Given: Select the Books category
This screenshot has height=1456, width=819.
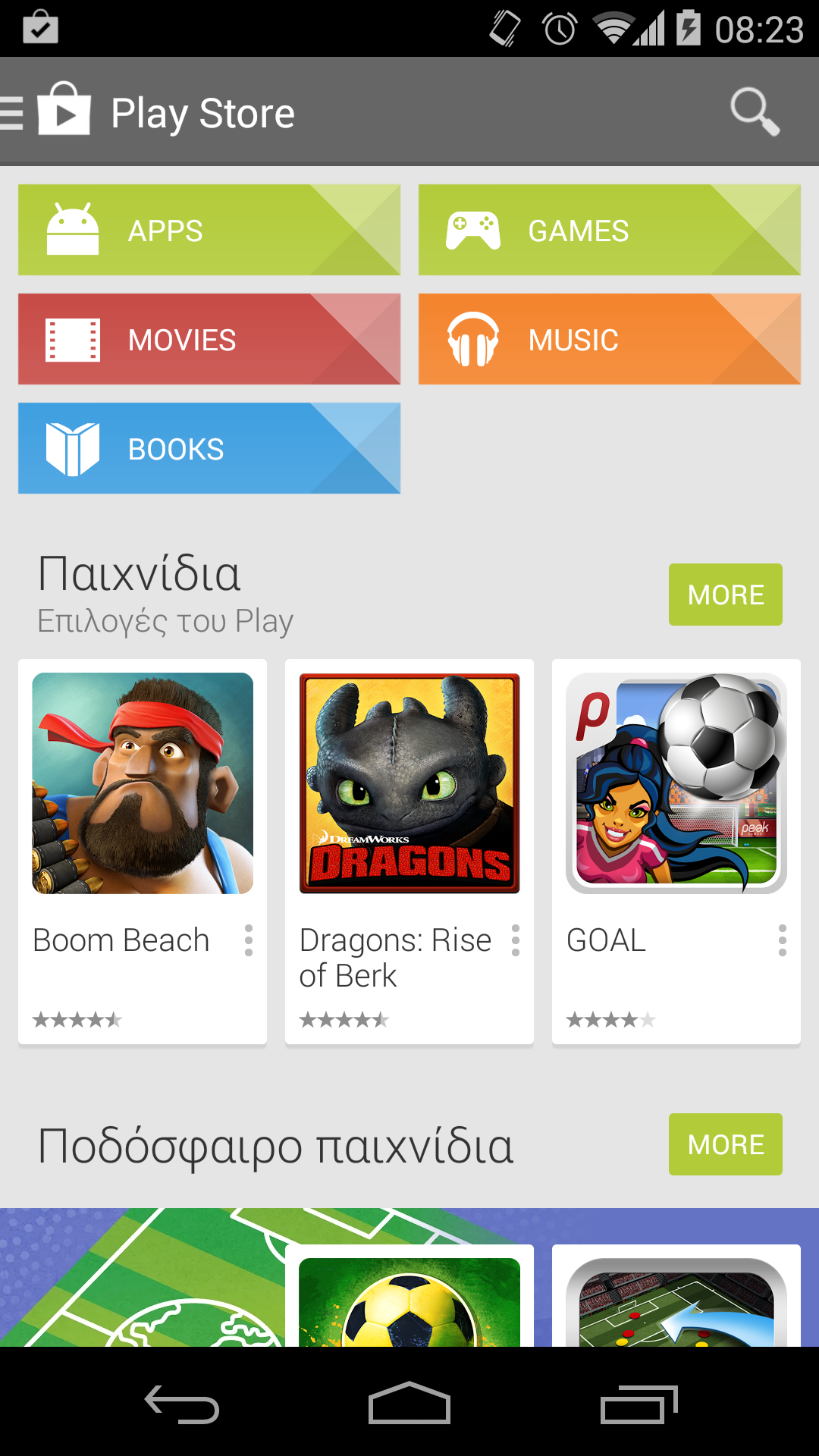Looking at the screenshot, I should 209,448.
